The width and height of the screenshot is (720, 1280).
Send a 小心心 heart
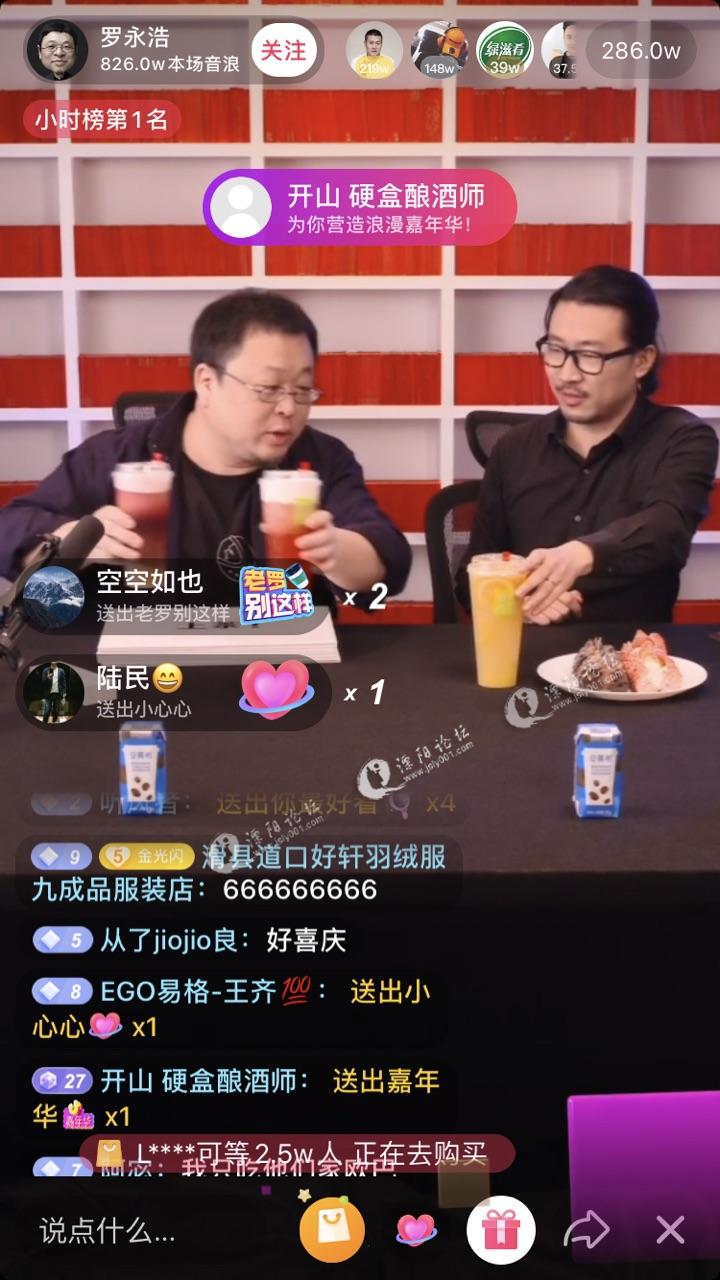click(x=416, y=1229)
